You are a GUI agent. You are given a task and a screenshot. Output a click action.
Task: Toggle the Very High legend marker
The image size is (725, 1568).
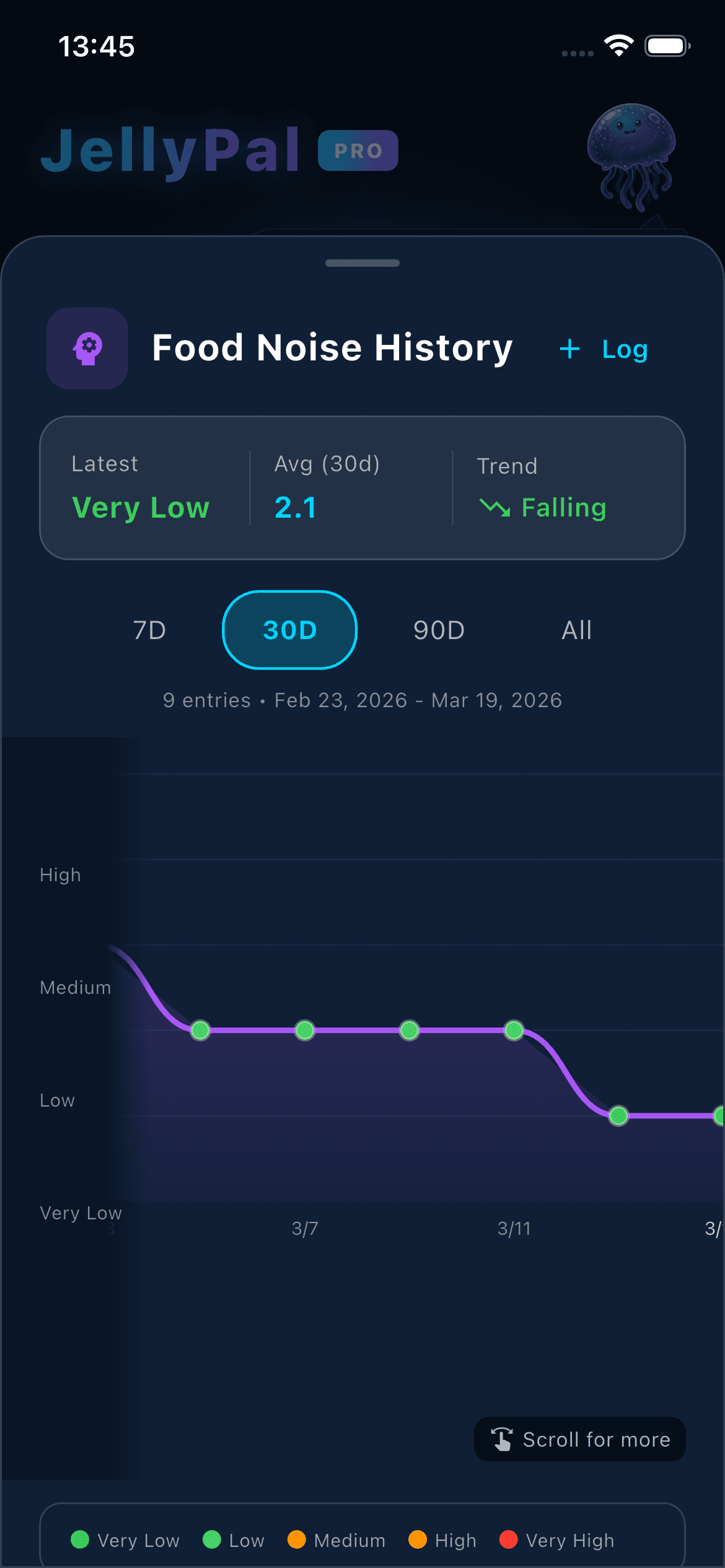pyautogui.click(x=509, y=1540)
